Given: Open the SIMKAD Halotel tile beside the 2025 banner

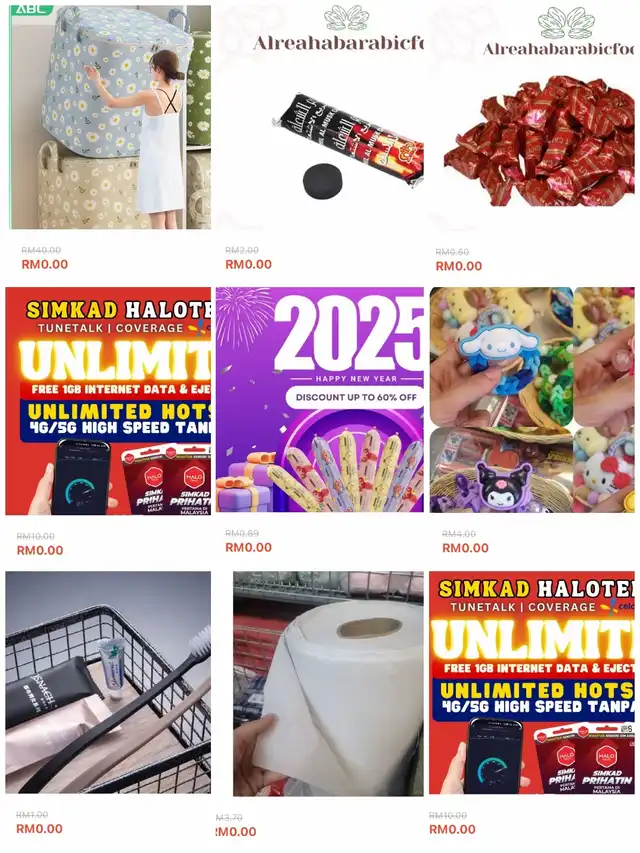Looking at the screenshot, I should tap(108, 400).
